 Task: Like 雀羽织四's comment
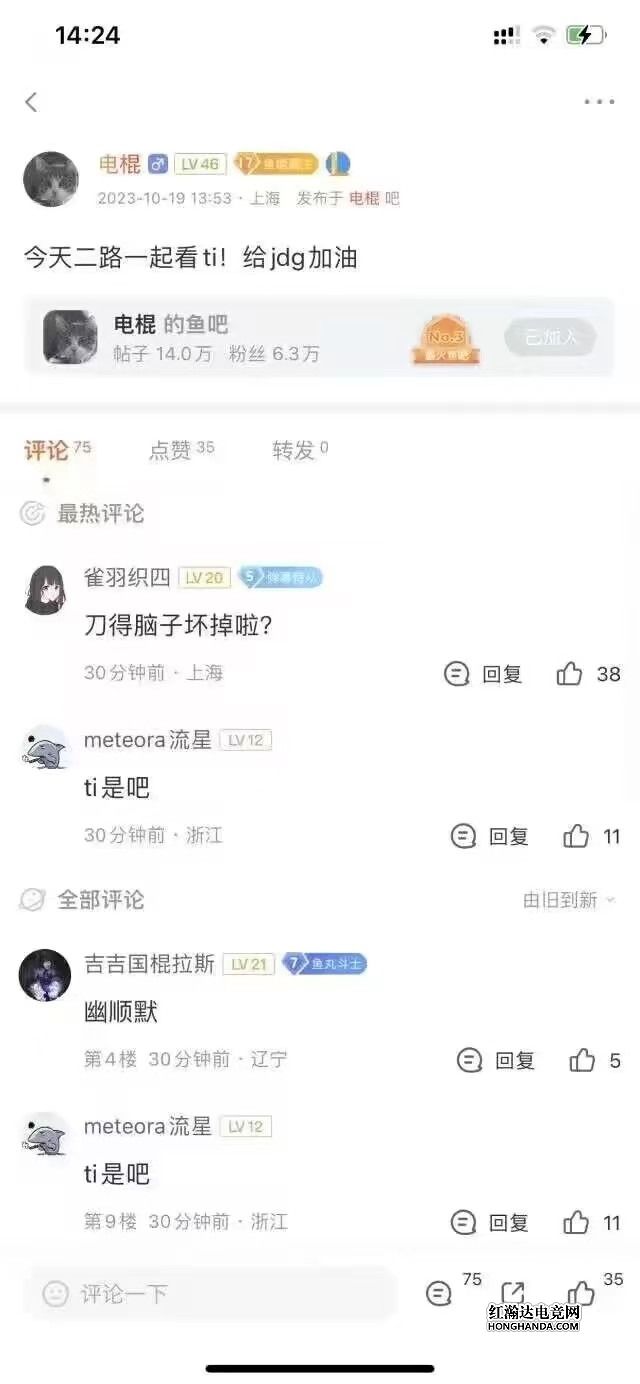[570, 674]
